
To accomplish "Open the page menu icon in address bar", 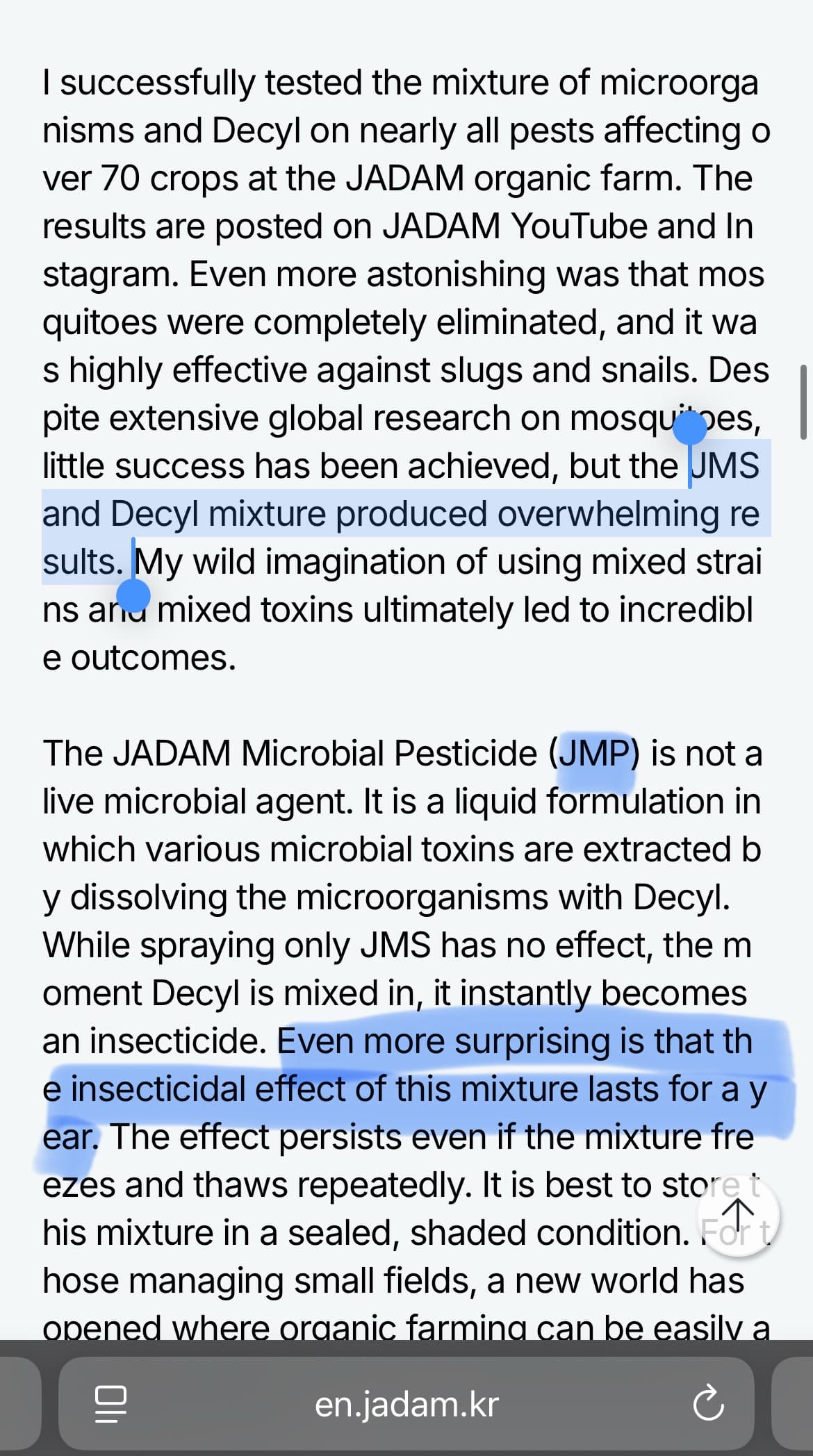I will (x=110, y=1405).
